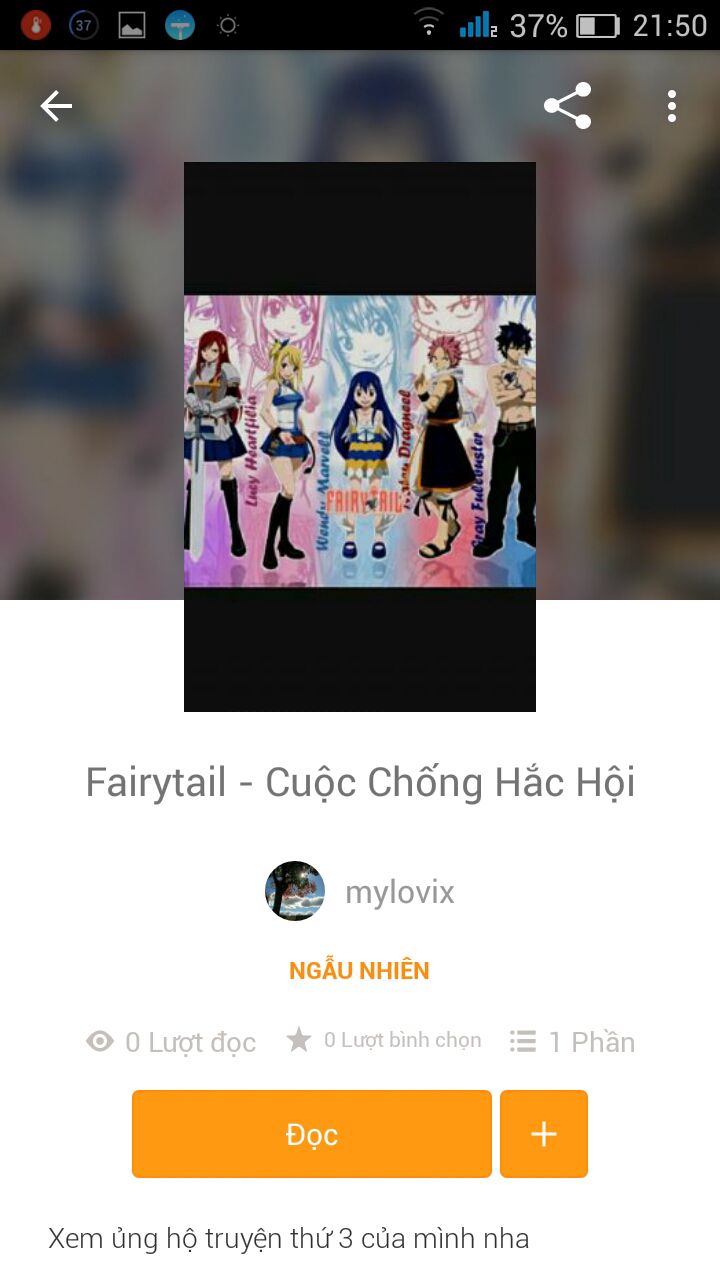Viewport: 720px width, 1280px height.
Task: Add story to library with plus button
Action: (544, 1134)
